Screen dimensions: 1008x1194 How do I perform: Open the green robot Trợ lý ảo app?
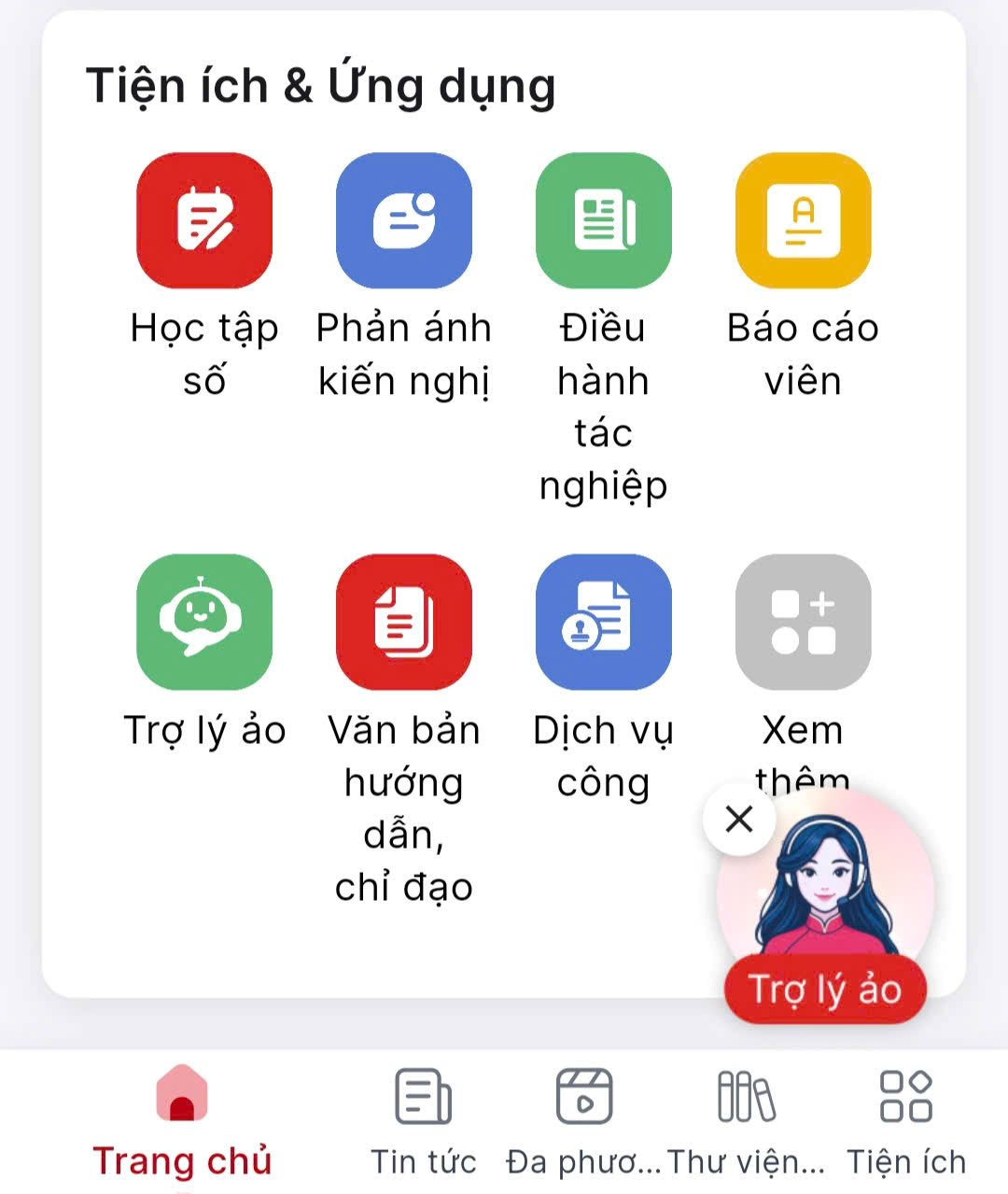204,622
